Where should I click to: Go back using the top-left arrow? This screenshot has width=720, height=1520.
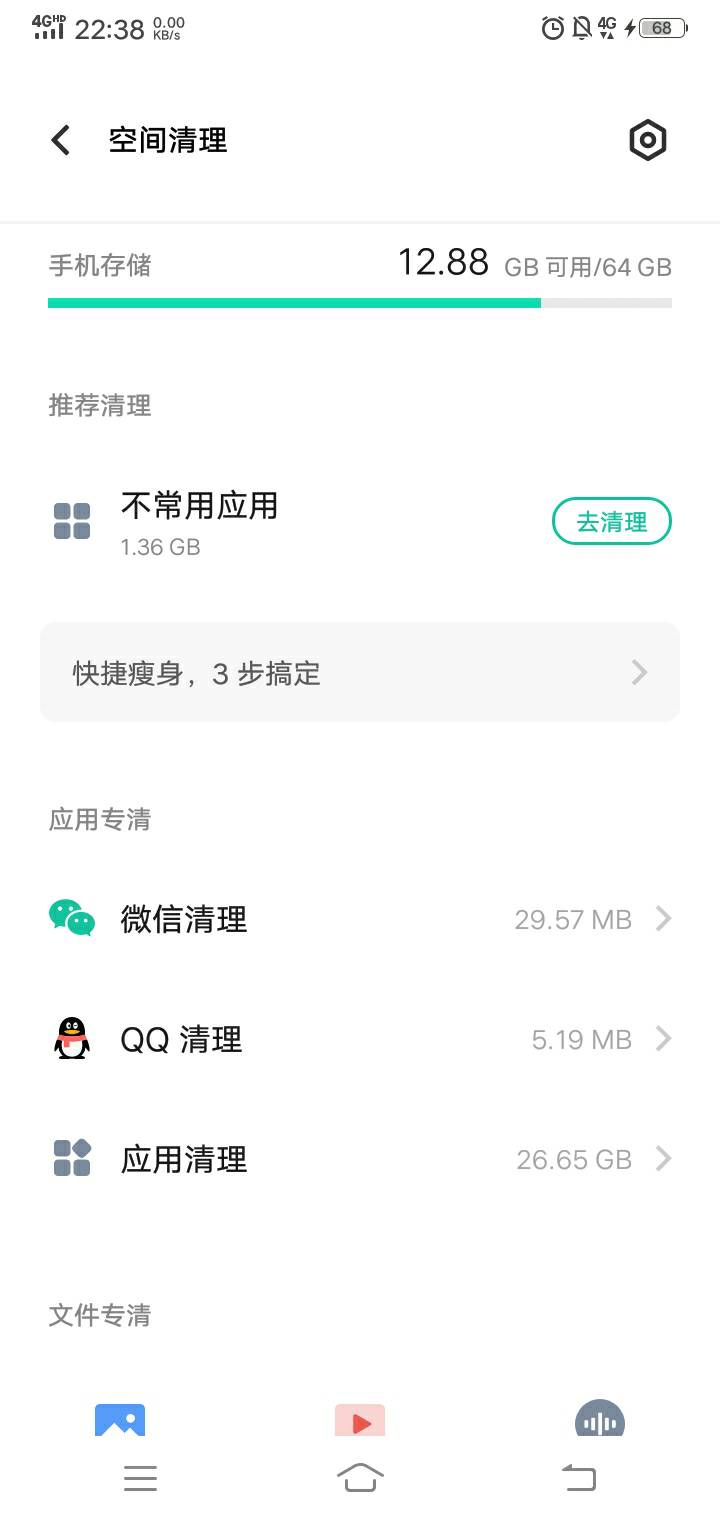(x=61, y=140)
